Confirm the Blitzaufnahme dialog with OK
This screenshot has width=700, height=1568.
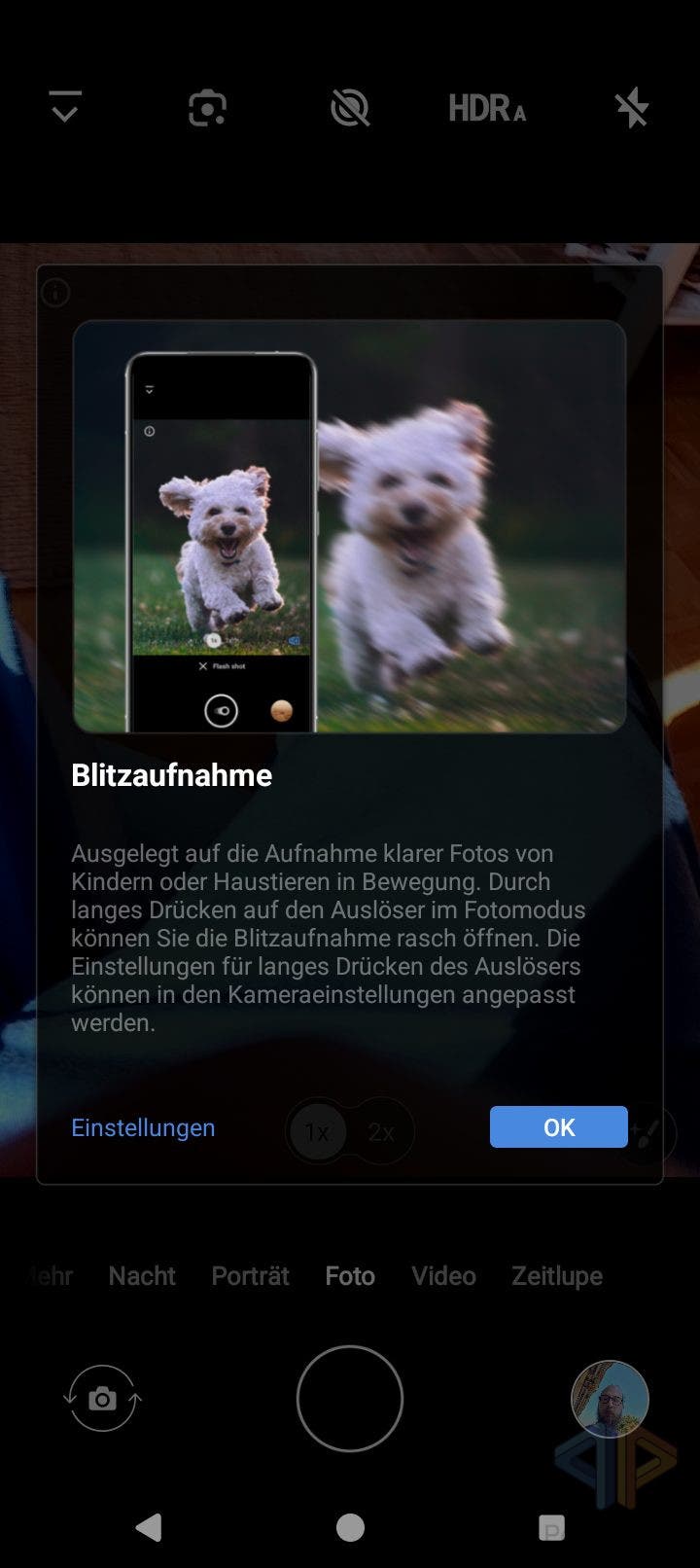558,1126
